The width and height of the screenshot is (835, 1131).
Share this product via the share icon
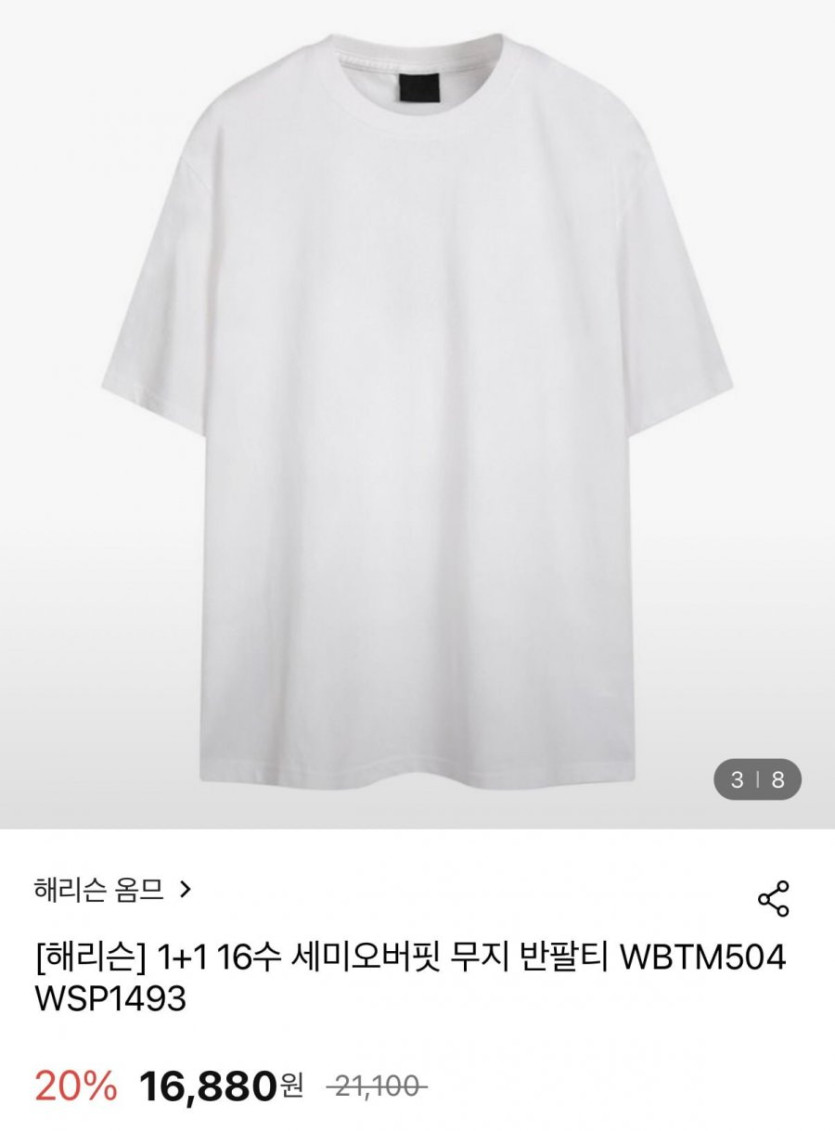pos(773,898)
